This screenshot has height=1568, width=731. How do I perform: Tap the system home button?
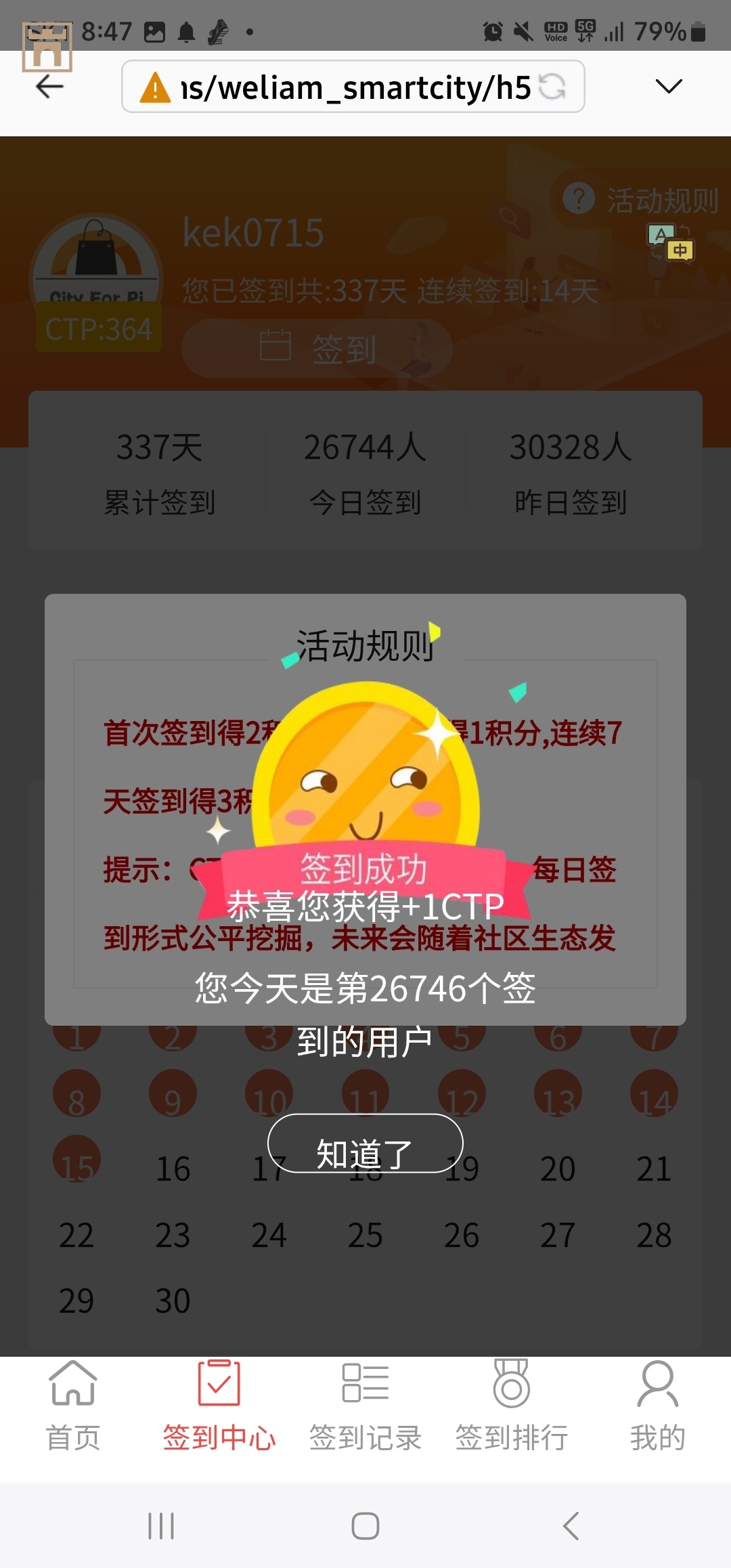(365, 1526)
